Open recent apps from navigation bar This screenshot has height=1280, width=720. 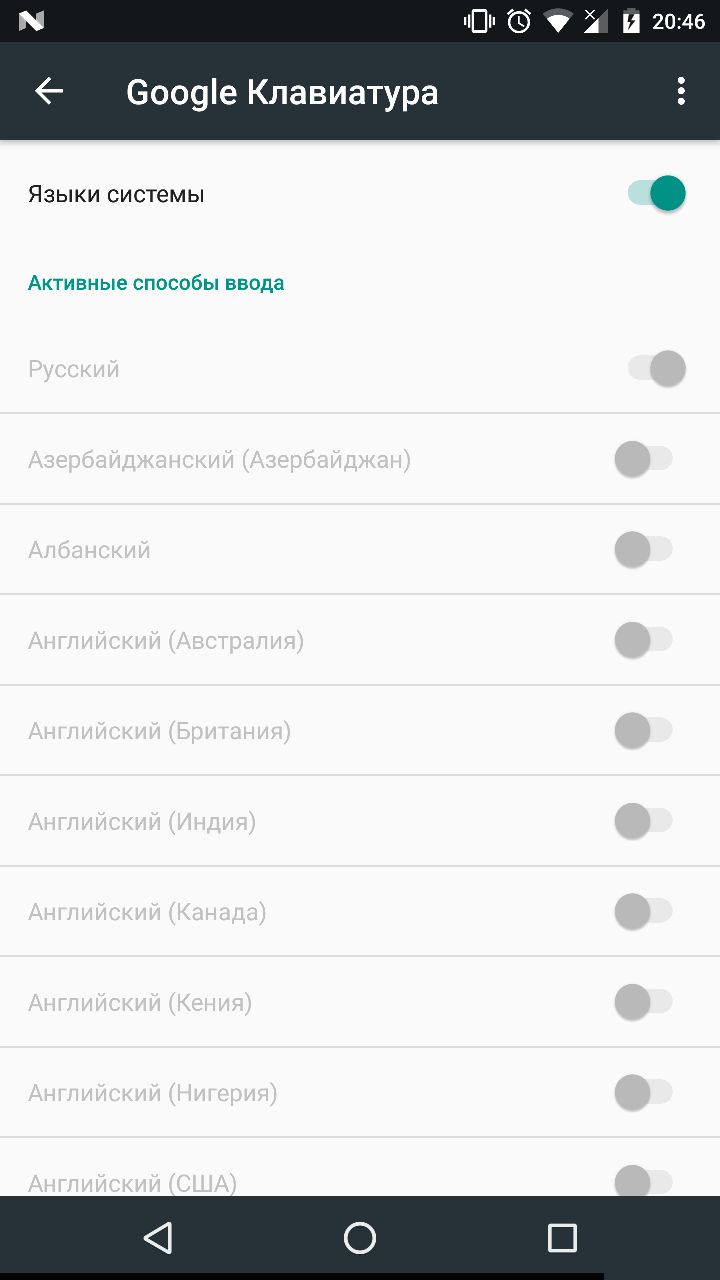pyautogui.click(x=562, y=1238)
